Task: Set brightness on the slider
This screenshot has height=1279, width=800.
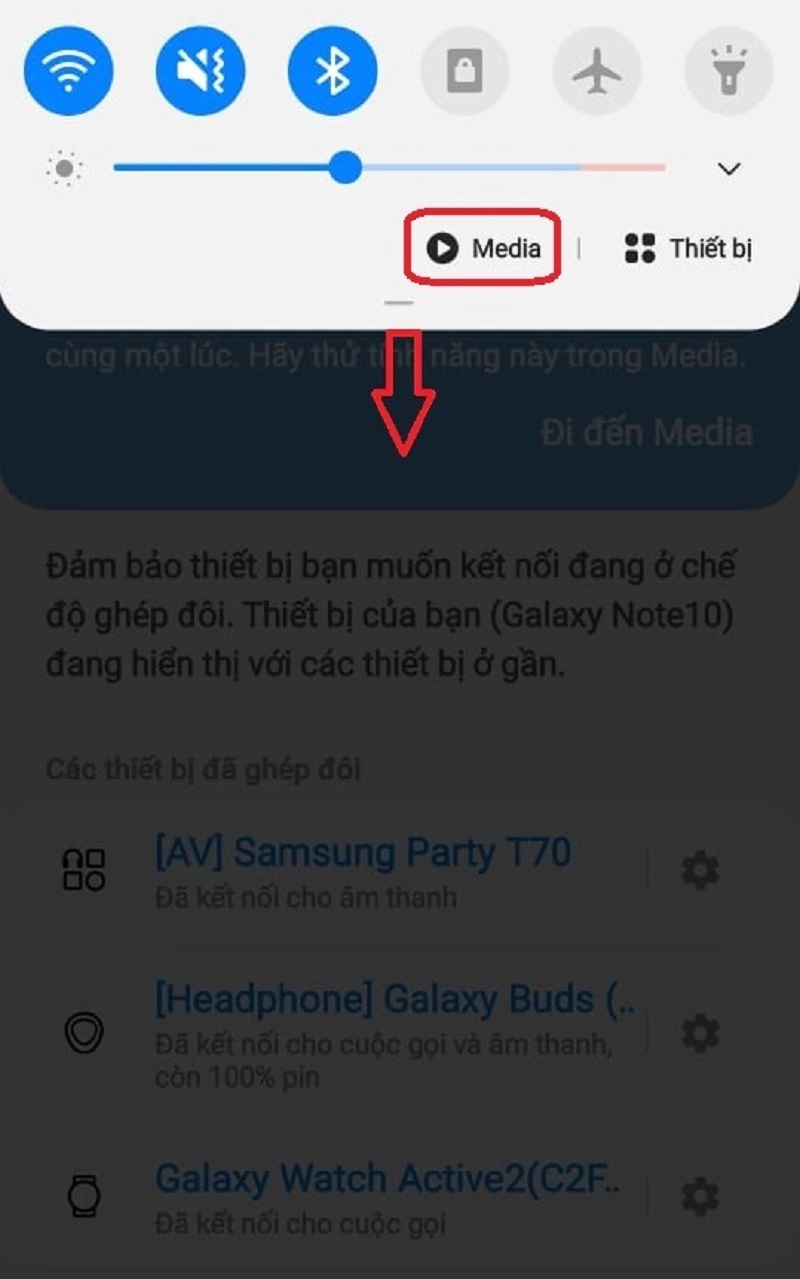Action: 346,168
